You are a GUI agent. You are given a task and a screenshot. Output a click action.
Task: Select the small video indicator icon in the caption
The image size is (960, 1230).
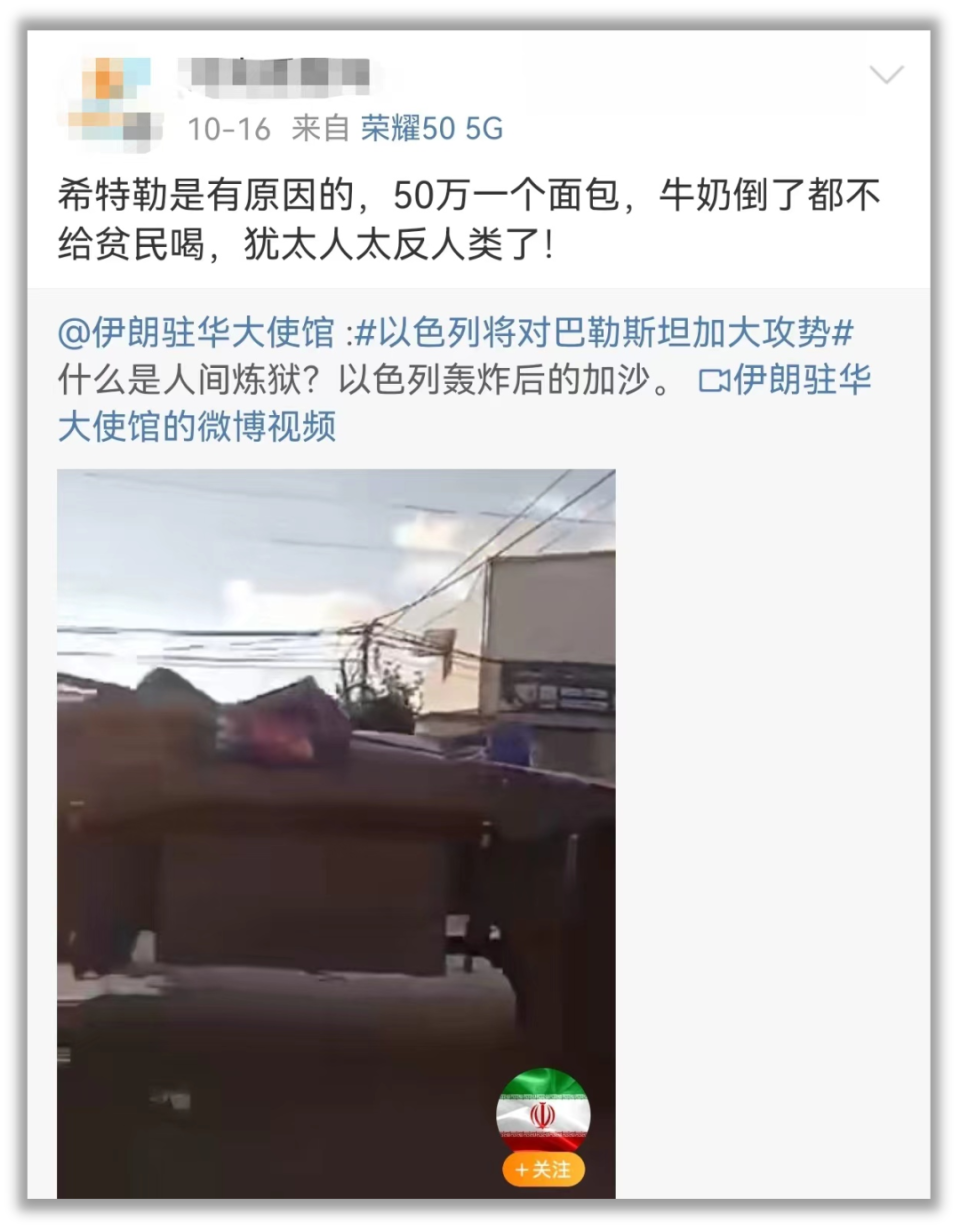(x=716, y=380)
